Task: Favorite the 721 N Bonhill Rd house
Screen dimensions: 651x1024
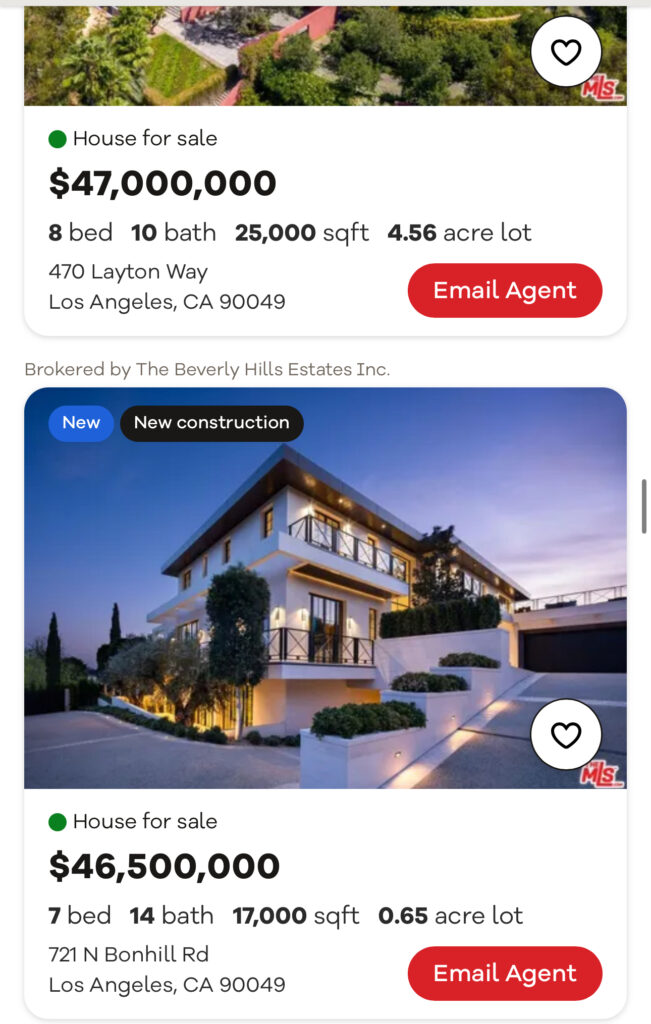Action: pos(566,735)
